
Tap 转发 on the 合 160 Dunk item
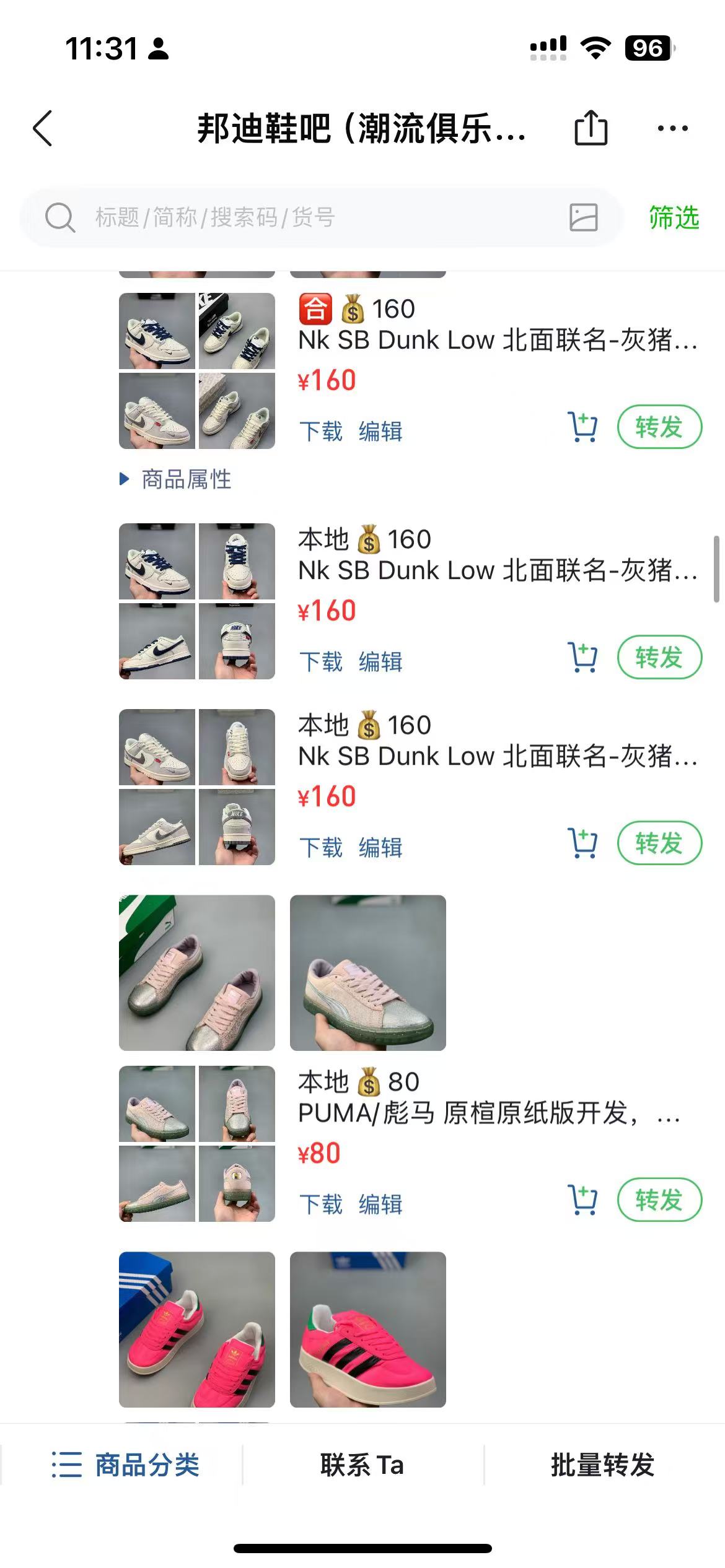click(659, 427)
